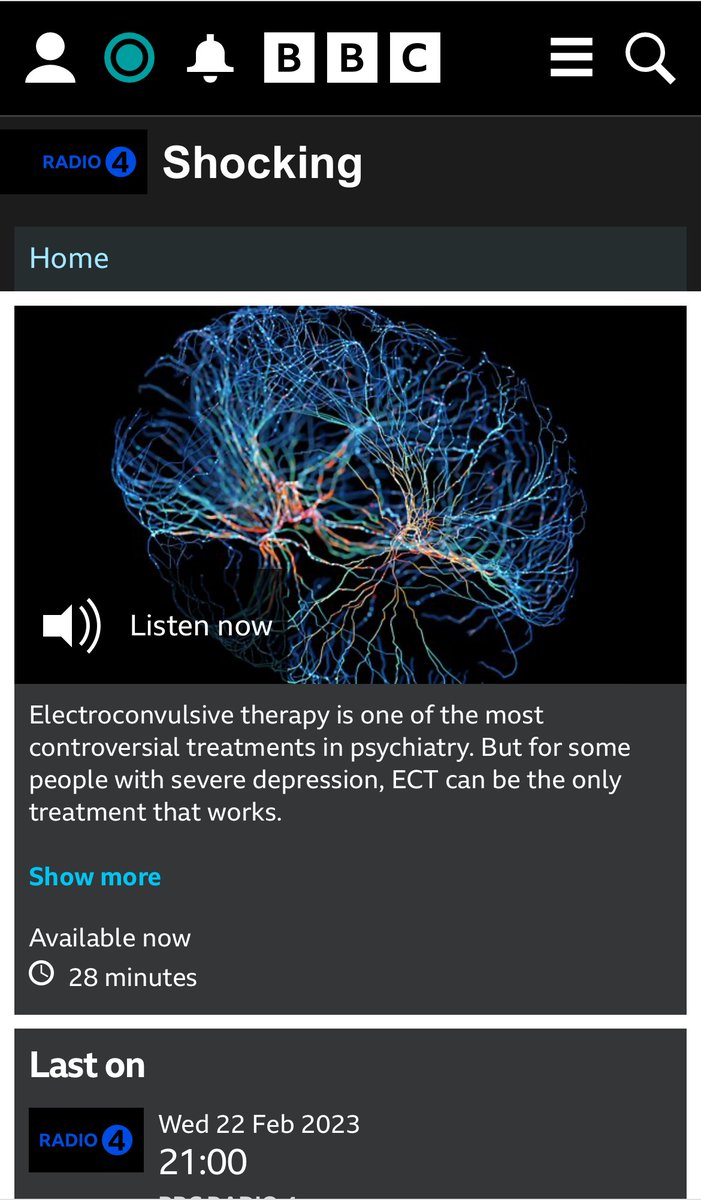Open the BBC account profile icon

tap(50, 58)
